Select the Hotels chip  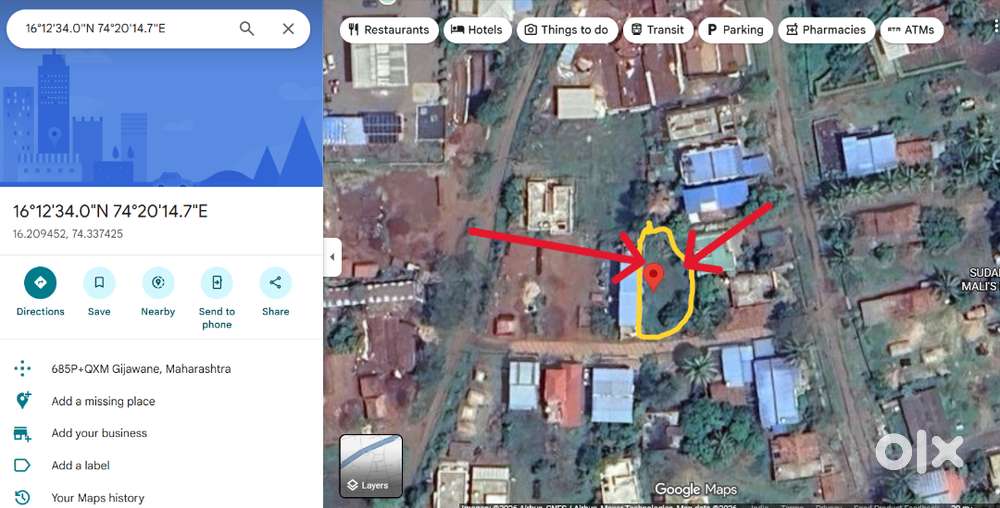pyautogui.click(x=476, y=30)
